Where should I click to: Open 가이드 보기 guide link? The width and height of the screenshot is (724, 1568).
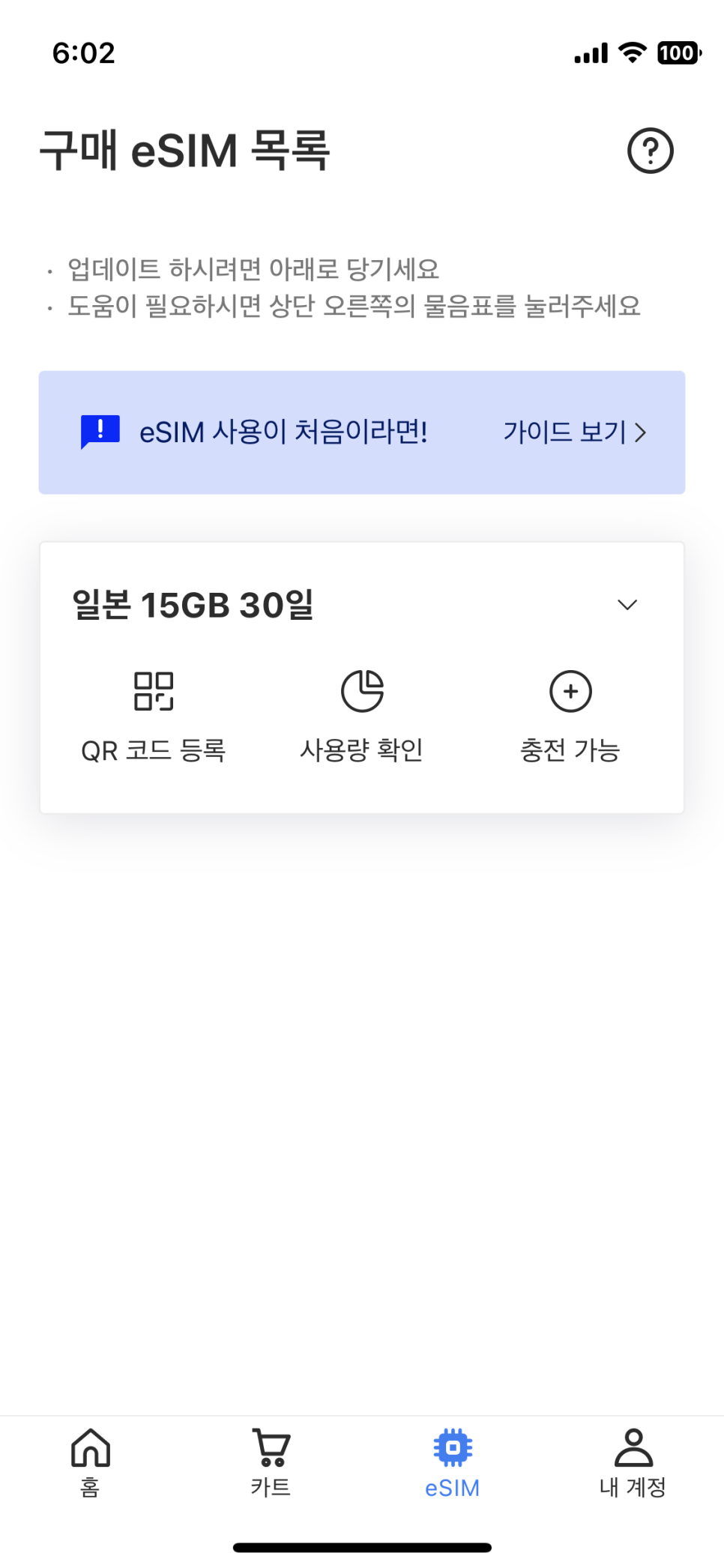[575, 432]
